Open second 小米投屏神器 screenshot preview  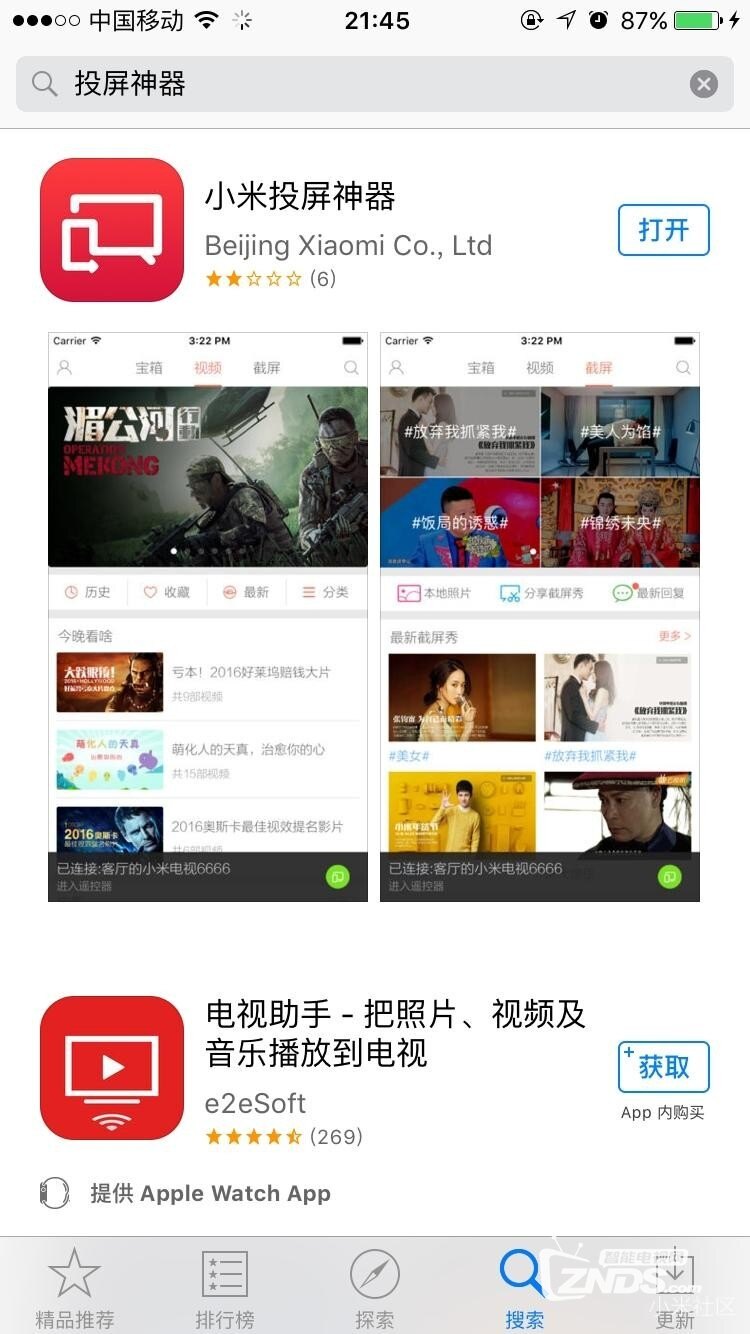tap(540, 616)
